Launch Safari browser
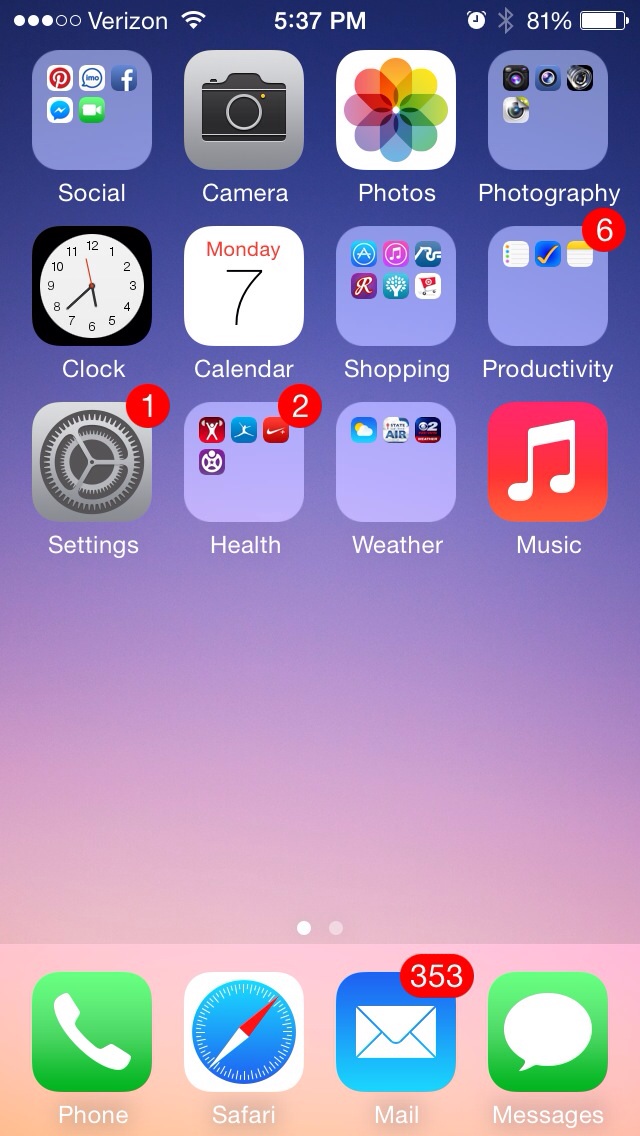The height and width of the screenshot is (1136, 640). [244, 1032]
